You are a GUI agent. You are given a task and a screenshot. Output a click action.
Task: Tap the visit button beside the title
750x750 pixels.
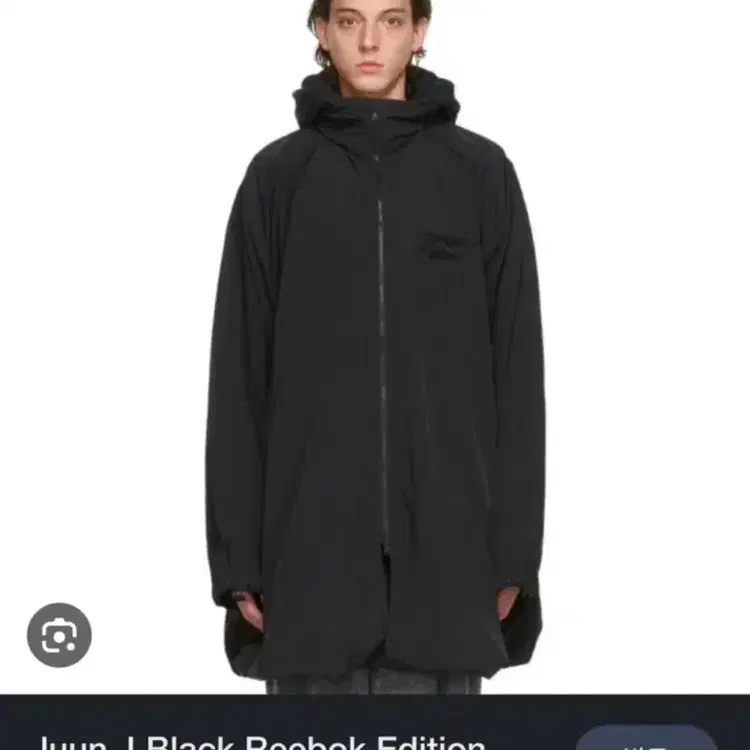click(x=646, y=741)
